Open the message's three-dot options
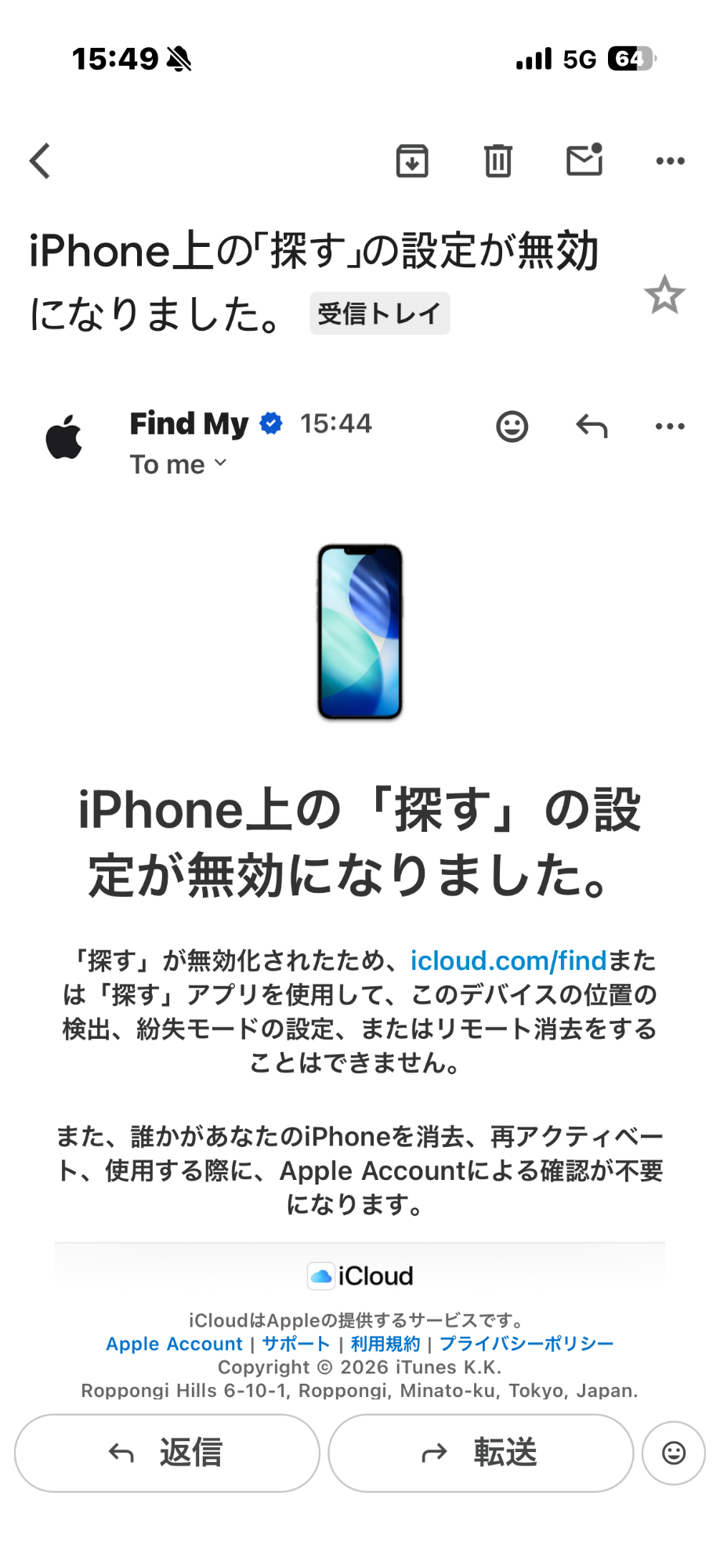This screenshot has width=720, height=1568. click(x=670, y=426)
